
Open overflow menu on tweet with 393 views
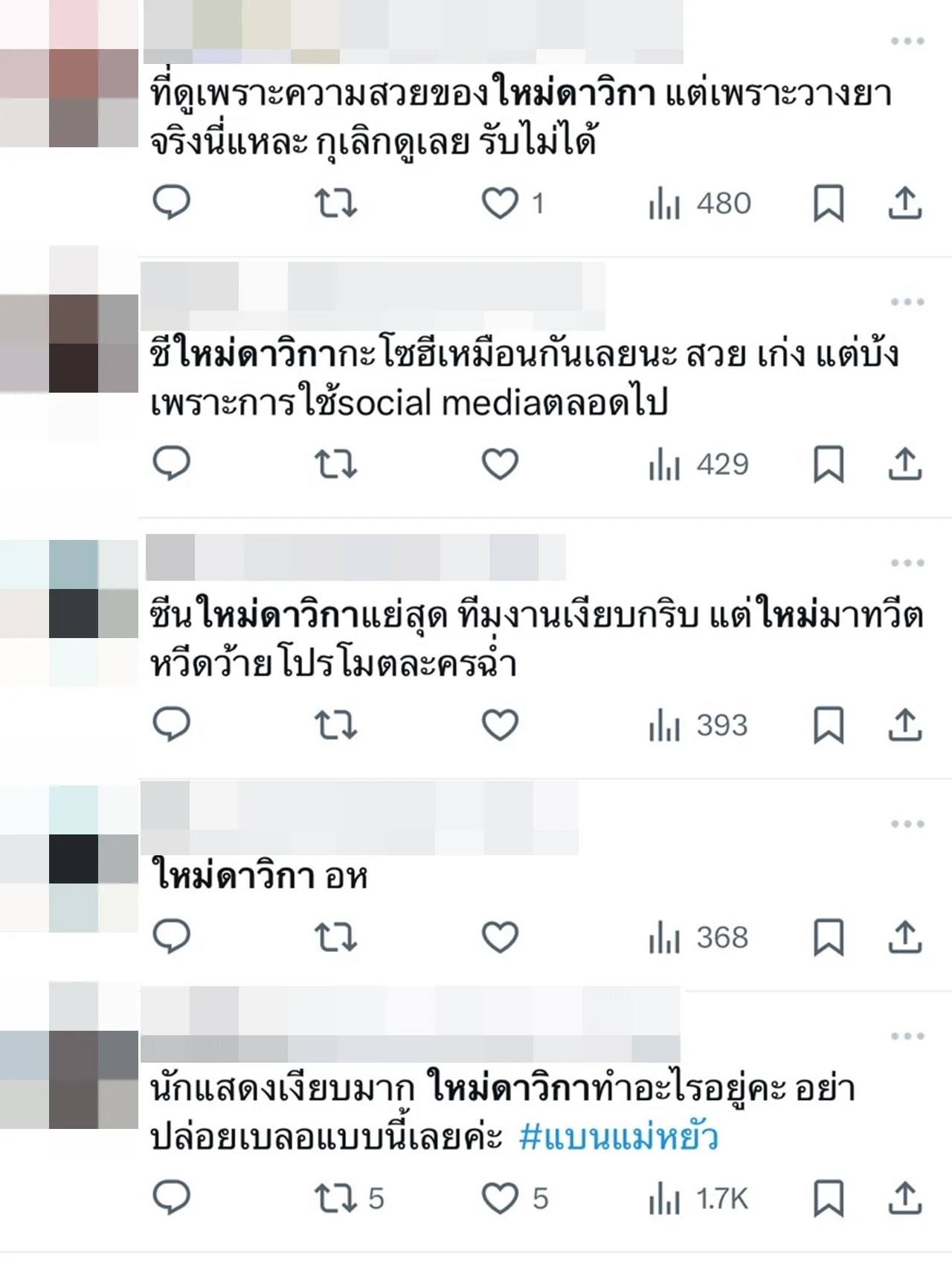(x=907, y=563)
